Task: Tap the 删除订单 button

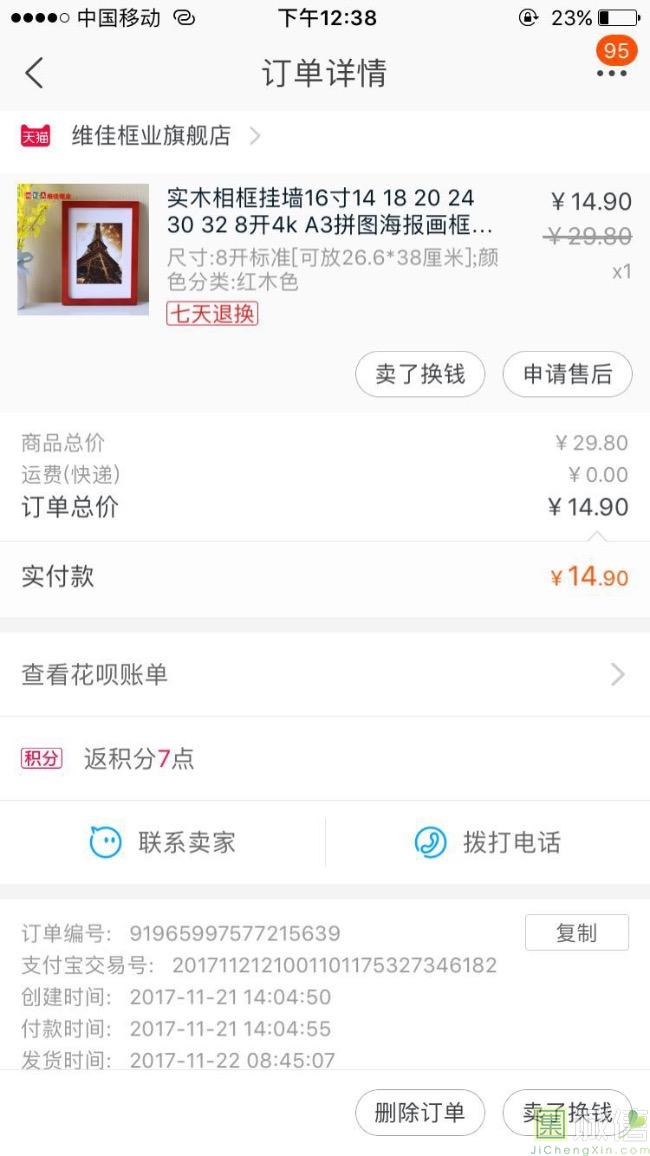Action: pos(420,1112)
